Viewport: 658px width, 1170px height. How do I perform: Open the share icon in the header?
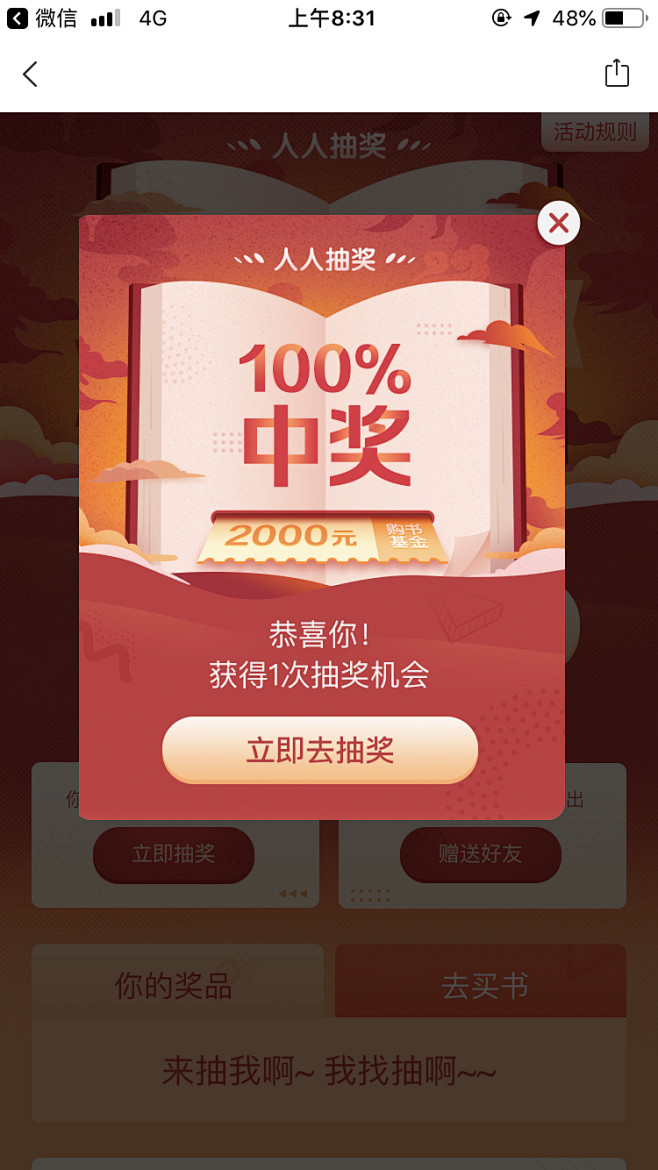click(x=616, y=73)
